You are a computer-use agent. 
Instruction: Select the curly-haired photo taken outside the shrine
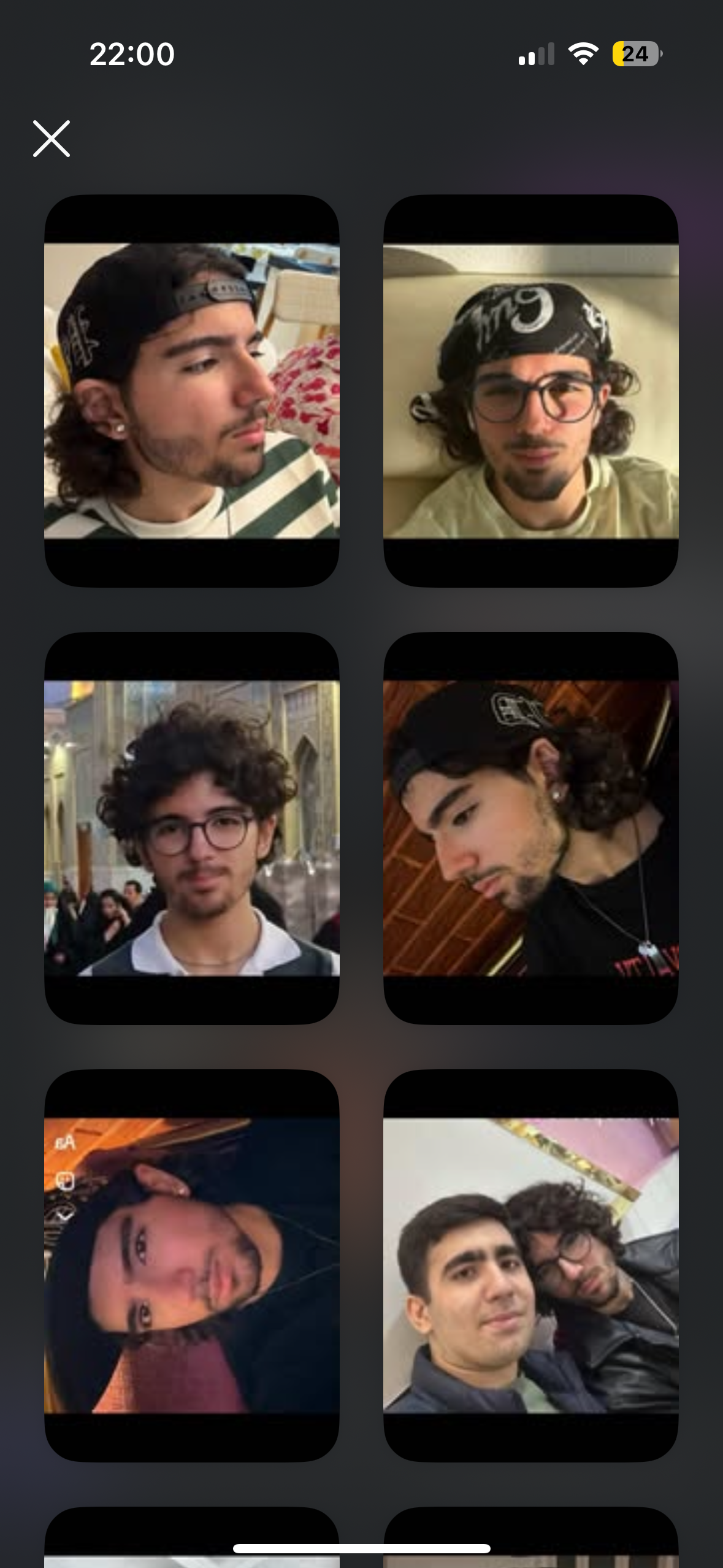click(191, 828)
